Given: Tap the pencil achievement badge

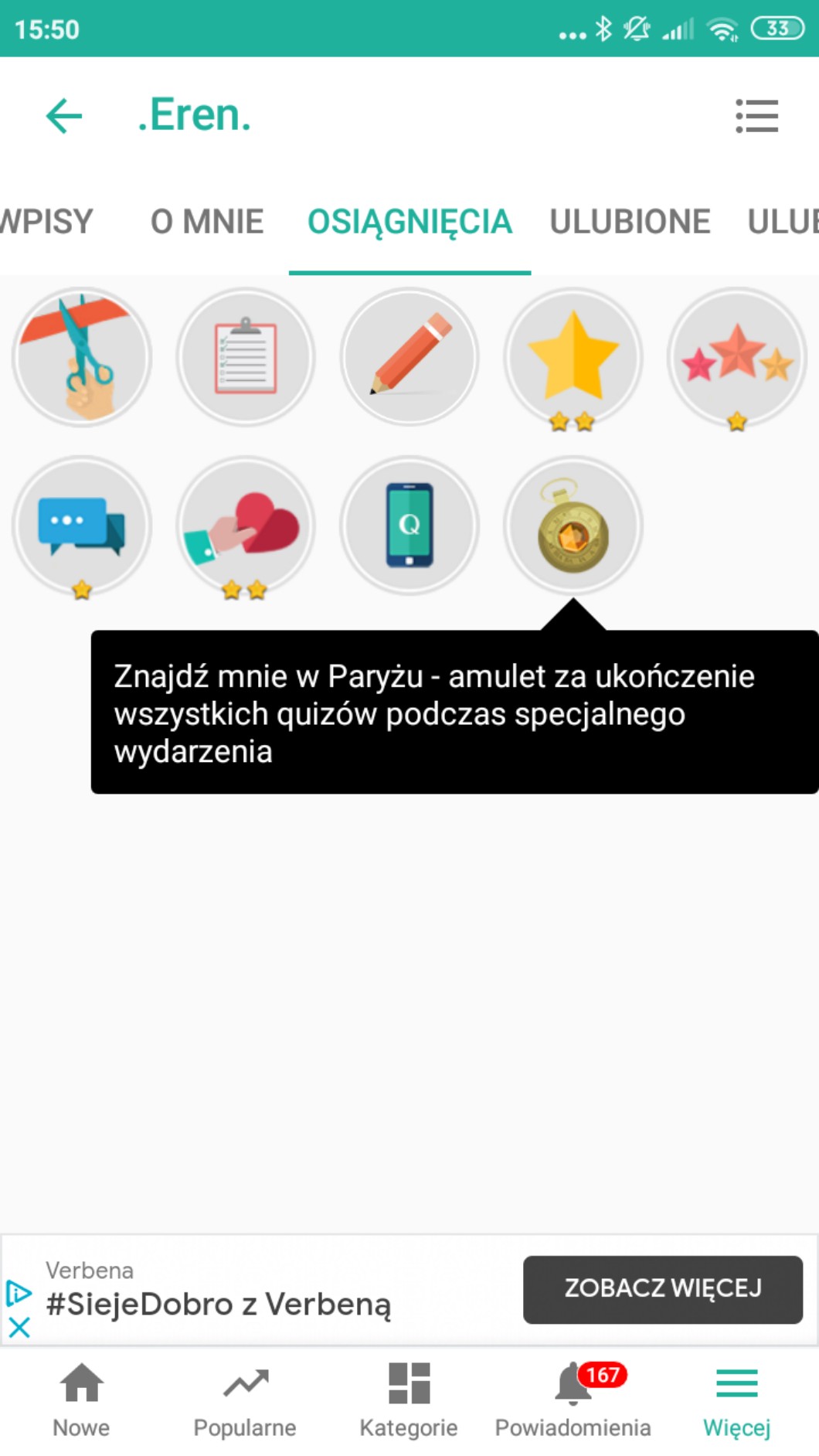Looking at the screenshot, I should (x=409, y=357).
